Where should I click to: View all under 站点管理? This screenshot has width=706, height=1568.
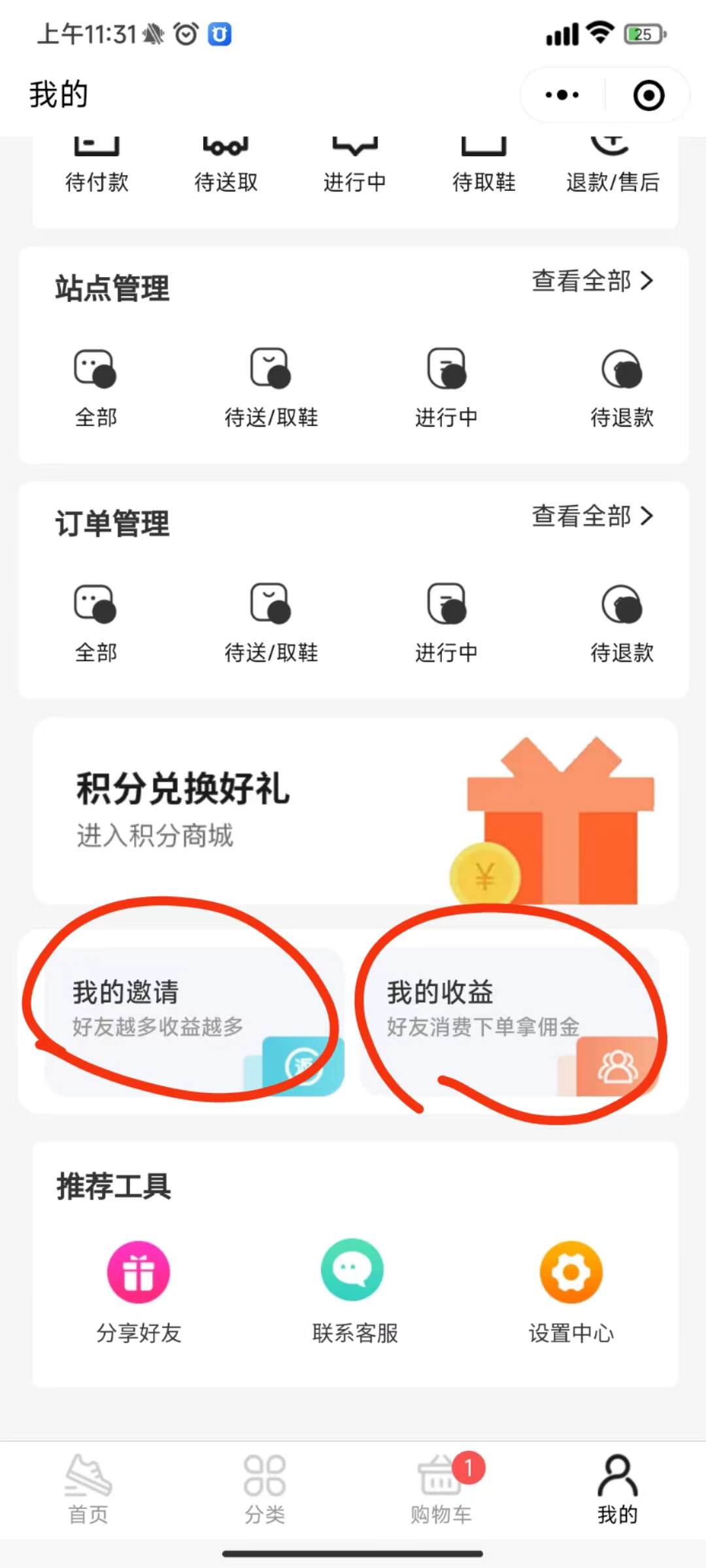592,281
